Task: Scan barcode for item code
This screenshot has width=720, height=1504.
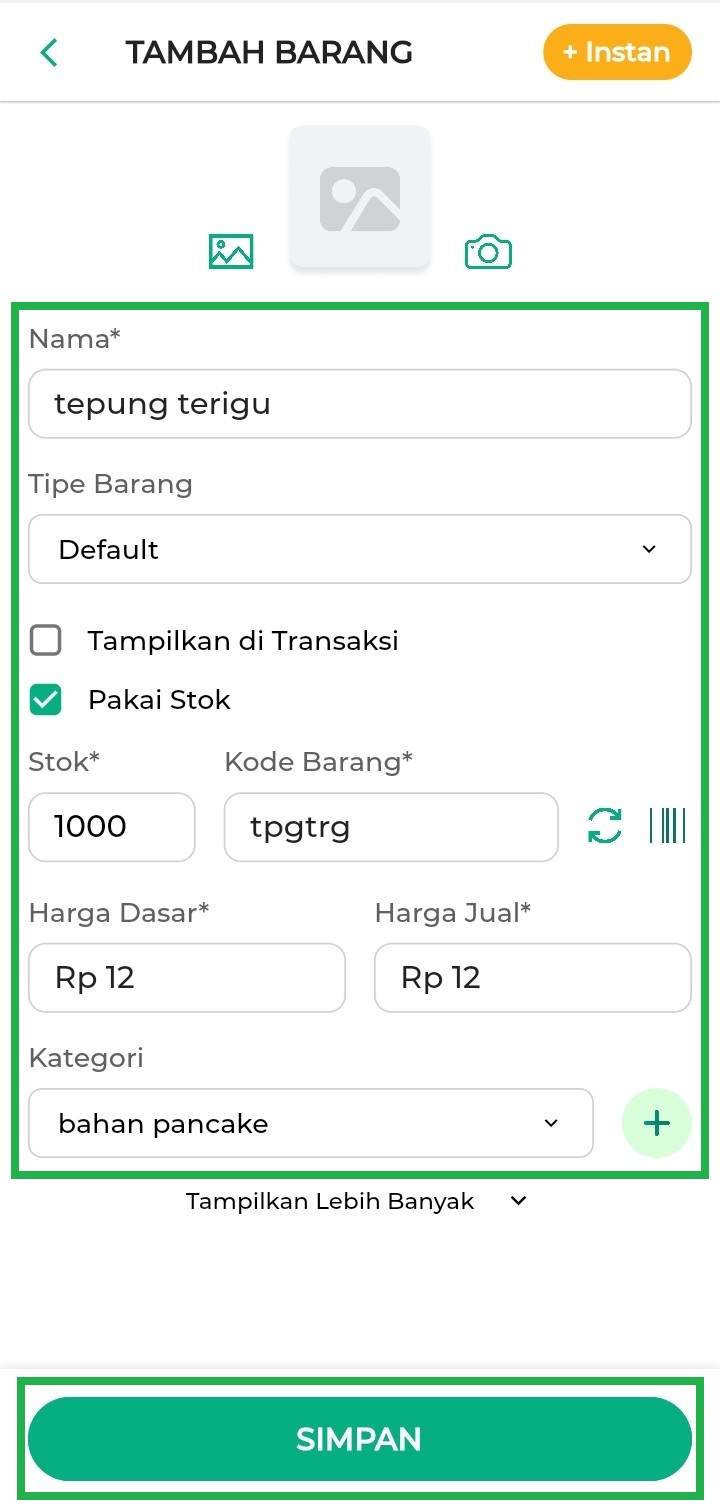Action: (x=667, y=826)
